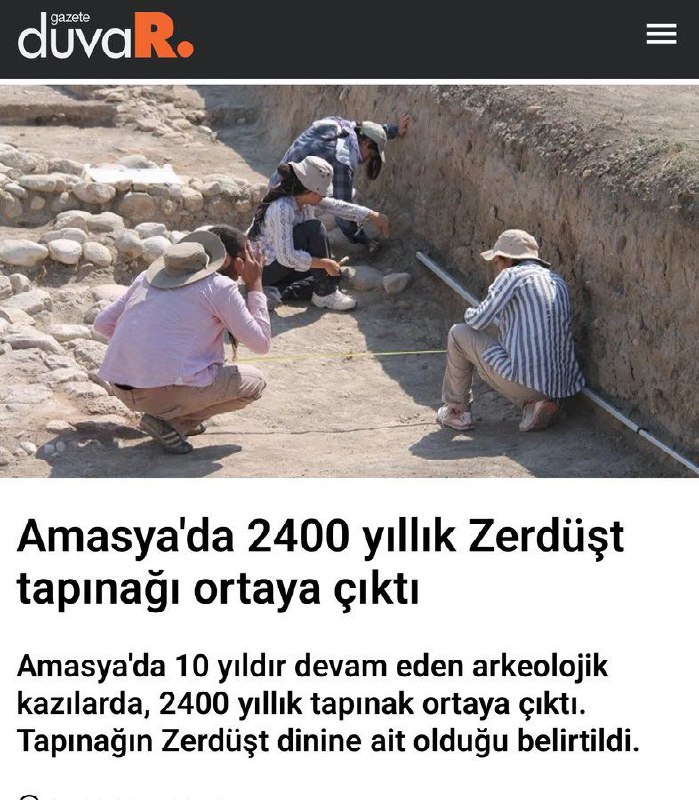Open the hamburger navigation menu
The height and width of the screenshot is (800, 699).
(x=661, y=34)
